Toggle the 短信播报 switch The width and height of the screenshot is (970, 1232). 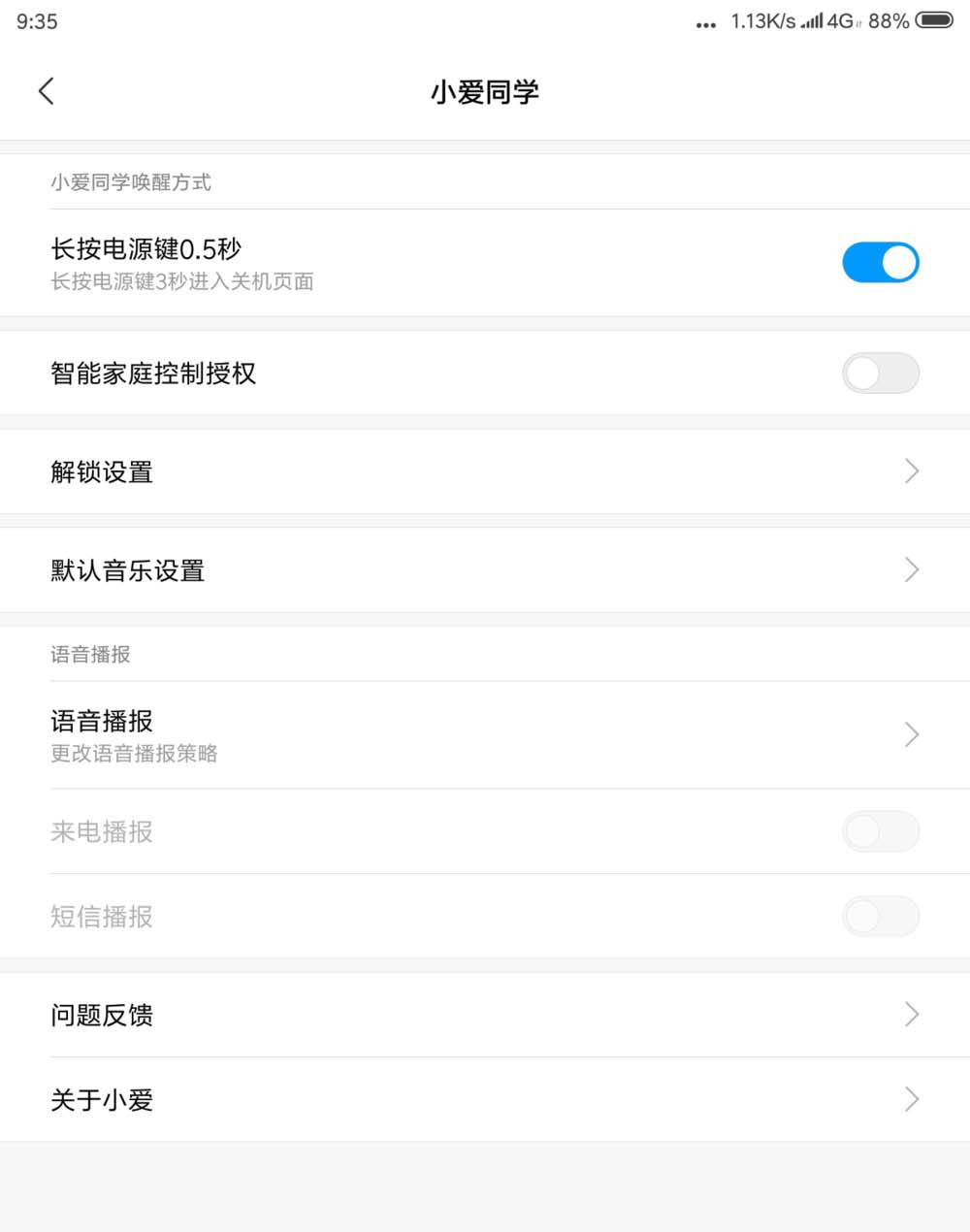click(880, 917)
